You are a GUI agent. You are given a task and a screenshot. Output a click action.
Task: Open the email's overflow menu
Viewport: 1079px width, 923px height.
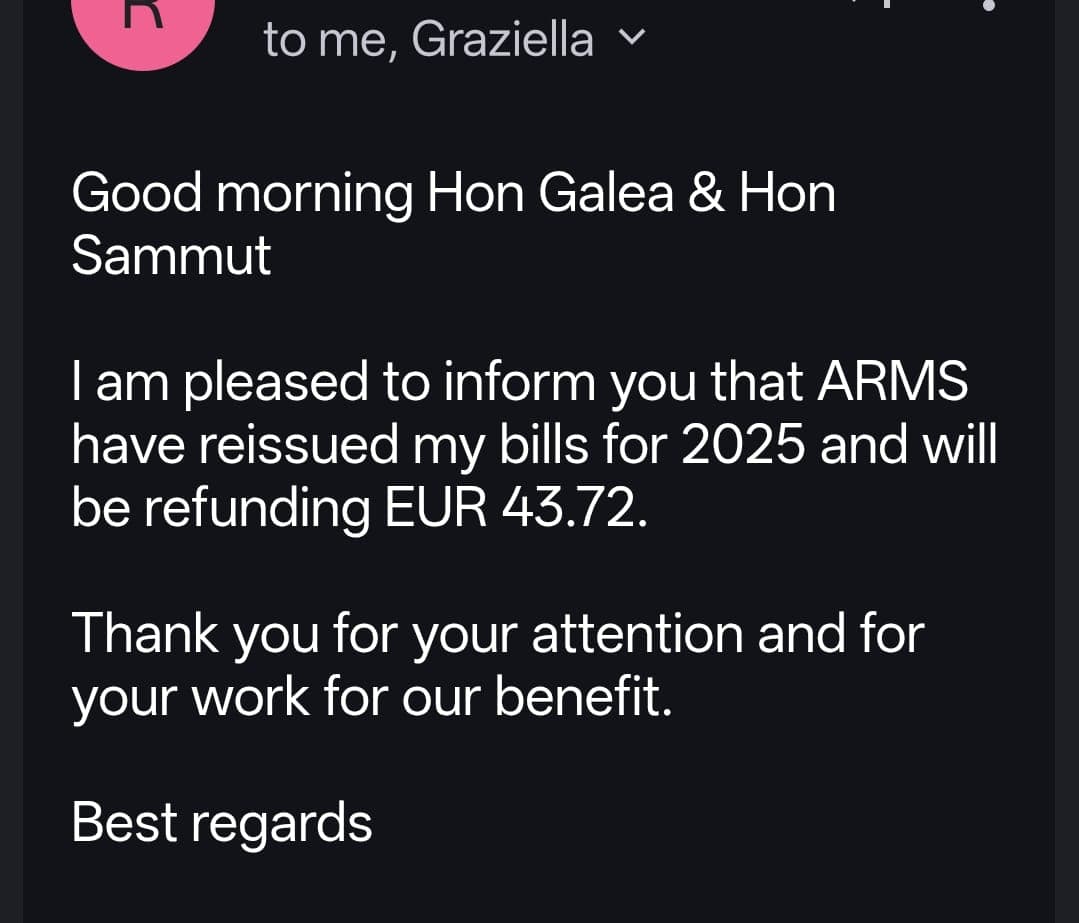pos(990,5)
